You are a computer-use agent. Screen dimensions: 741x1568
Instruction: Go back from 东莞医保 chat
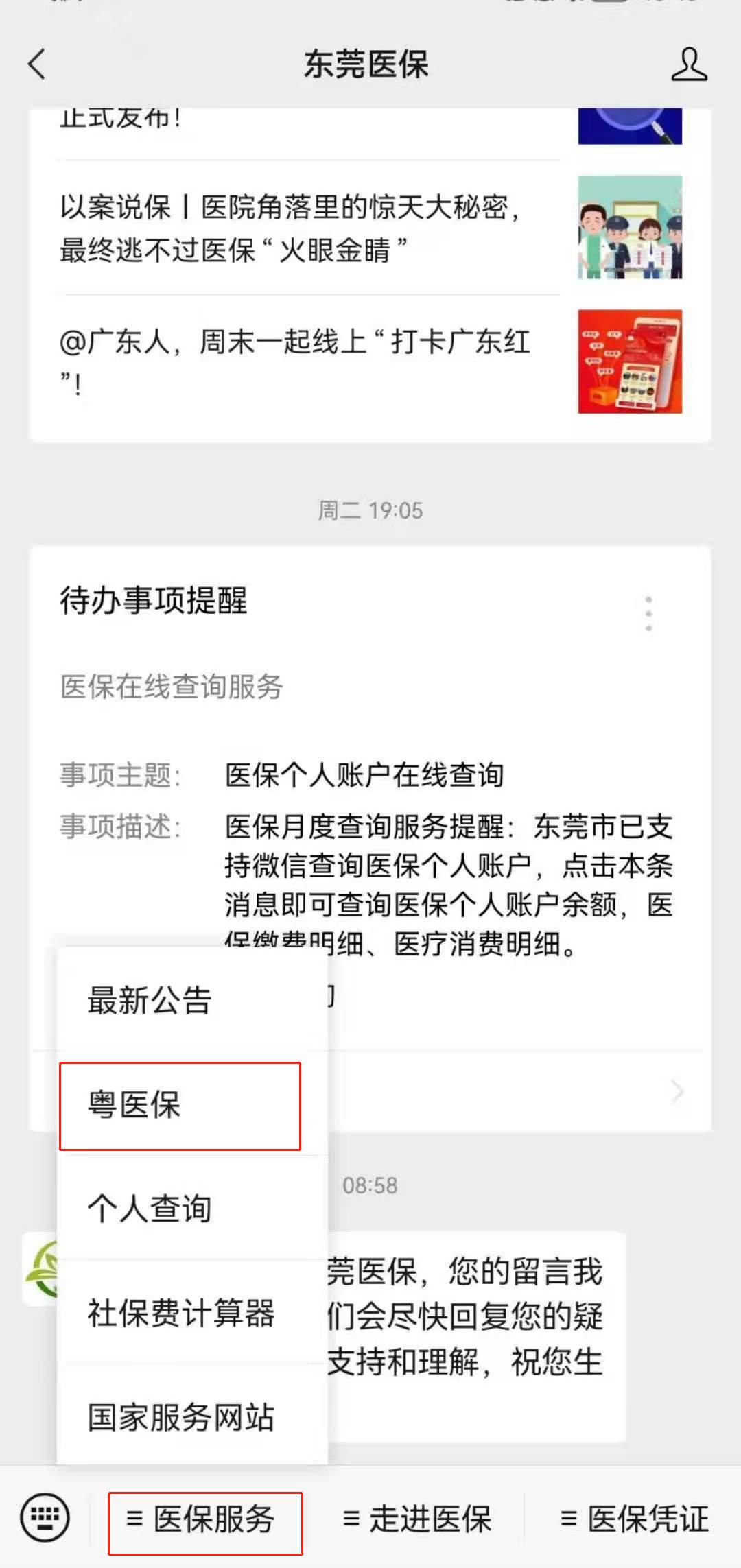(37, 64)
